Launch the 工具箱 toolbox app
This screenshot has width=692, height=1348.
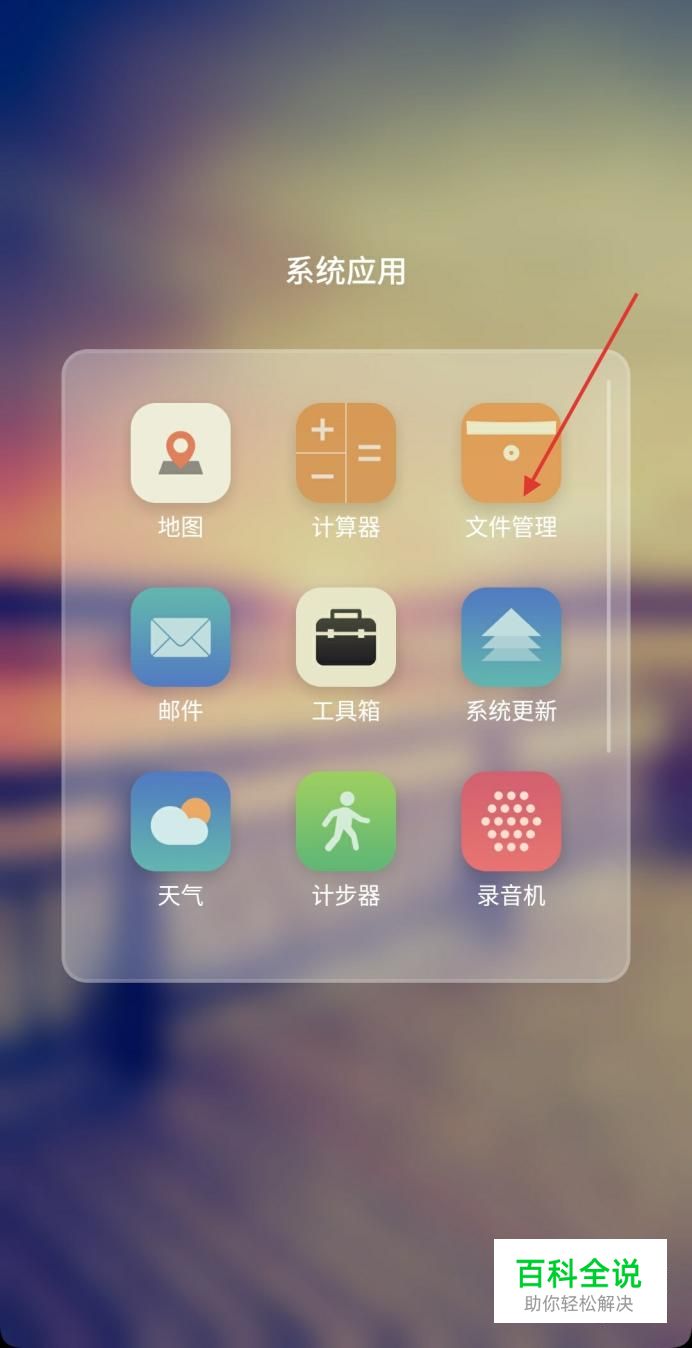[x=346, y=637]
